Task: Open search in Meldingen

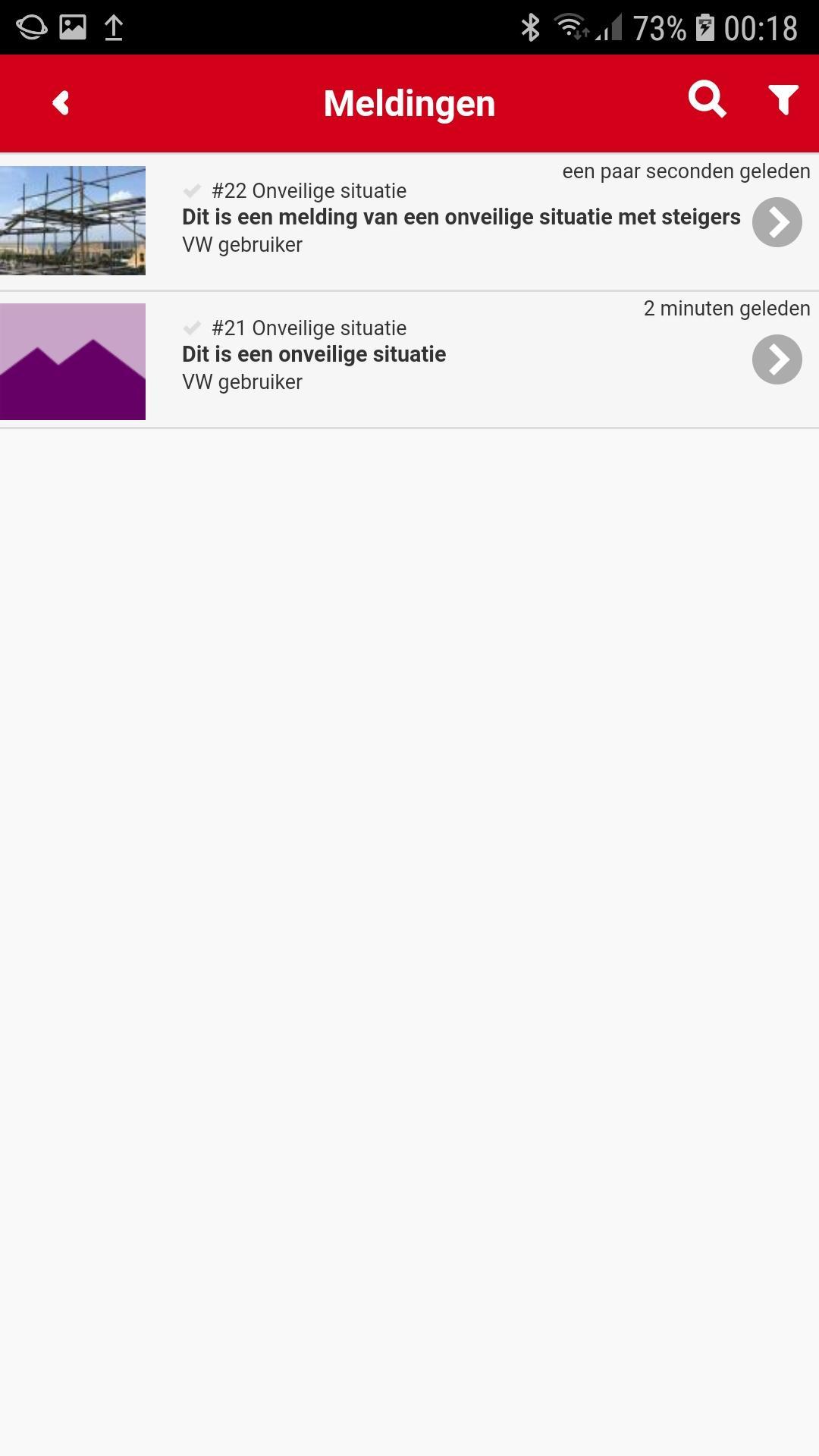Action: [x=707, y=99]
